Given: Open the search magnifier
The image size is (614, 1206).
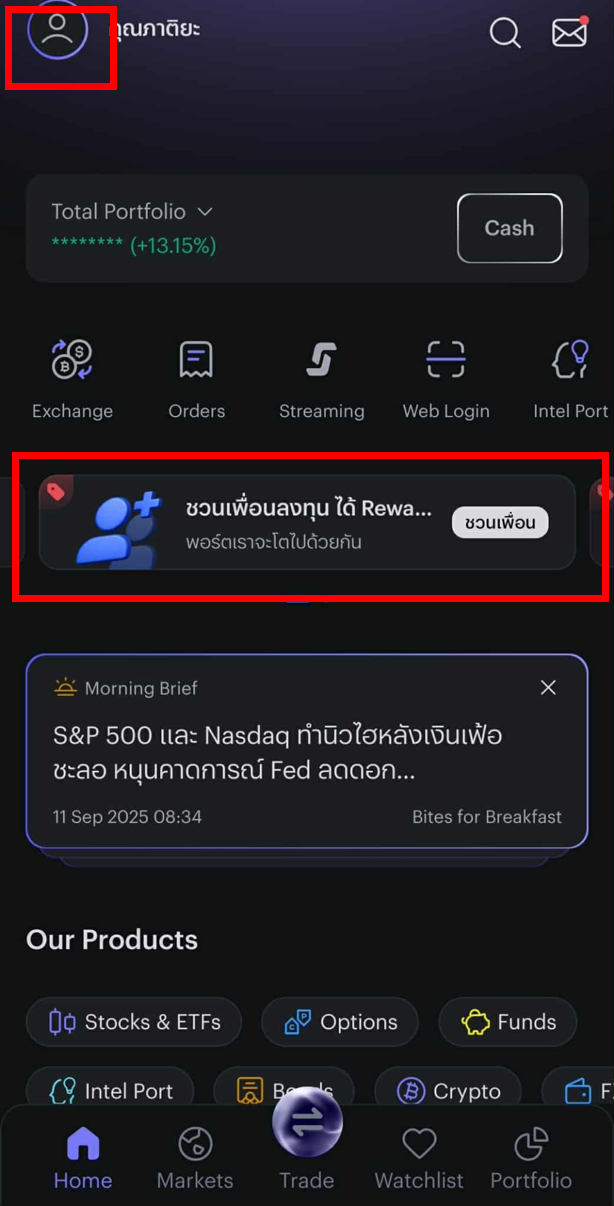Looking at the screenshot, I should 505,33.
